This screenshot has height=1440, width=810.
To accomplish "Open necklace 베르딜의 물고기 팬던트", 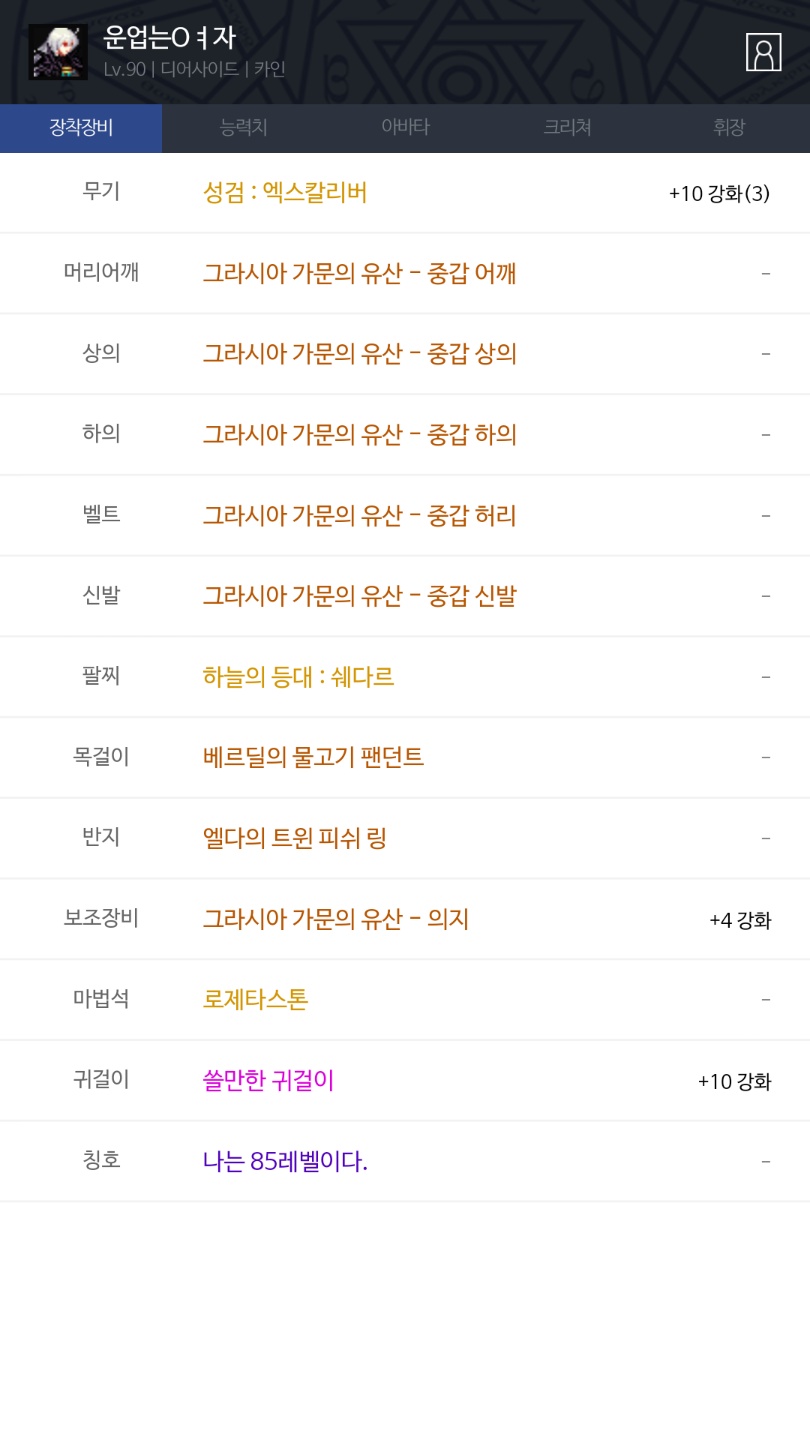I will click(313, 758).
